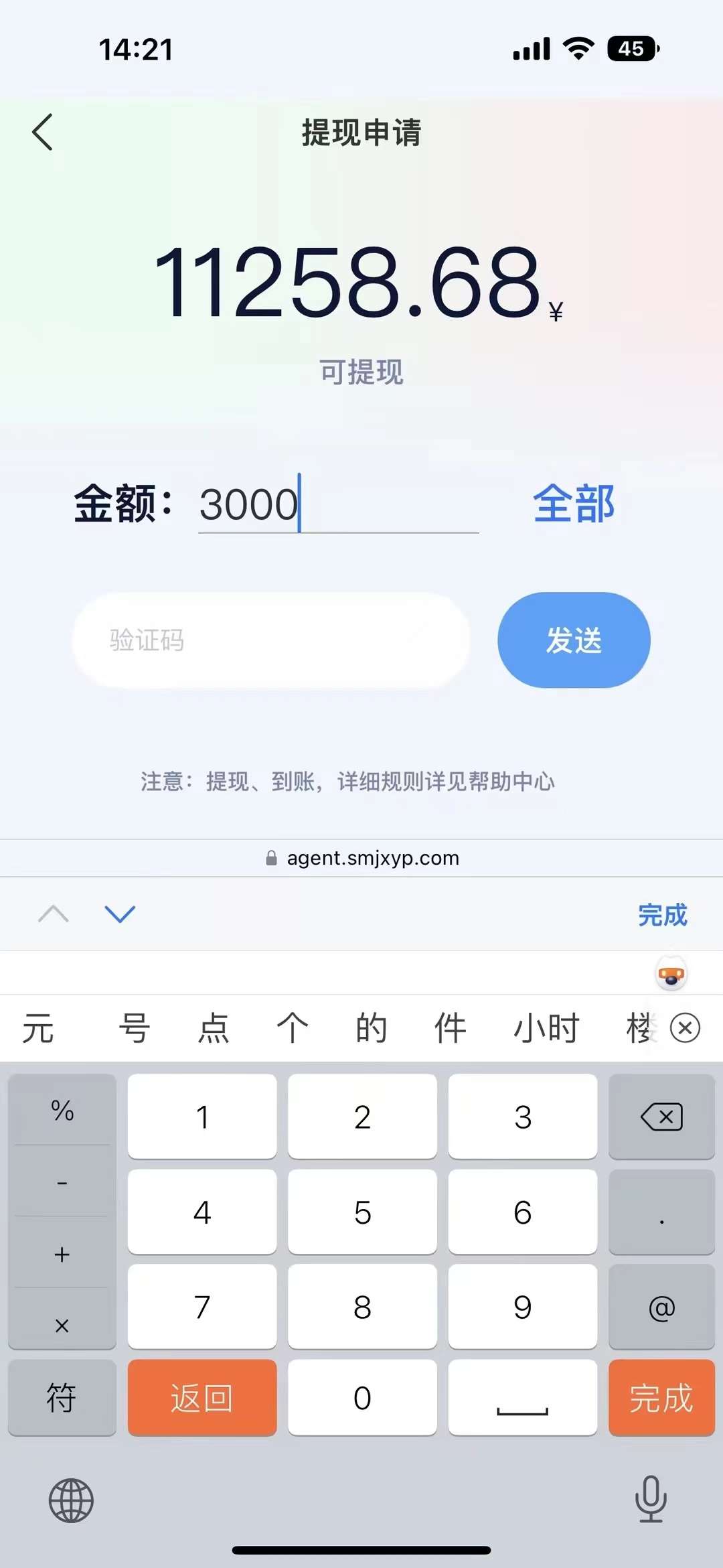Tap the orange 完成 keyboard key
The image size is (723, 1568).
tap(661, 1398)
